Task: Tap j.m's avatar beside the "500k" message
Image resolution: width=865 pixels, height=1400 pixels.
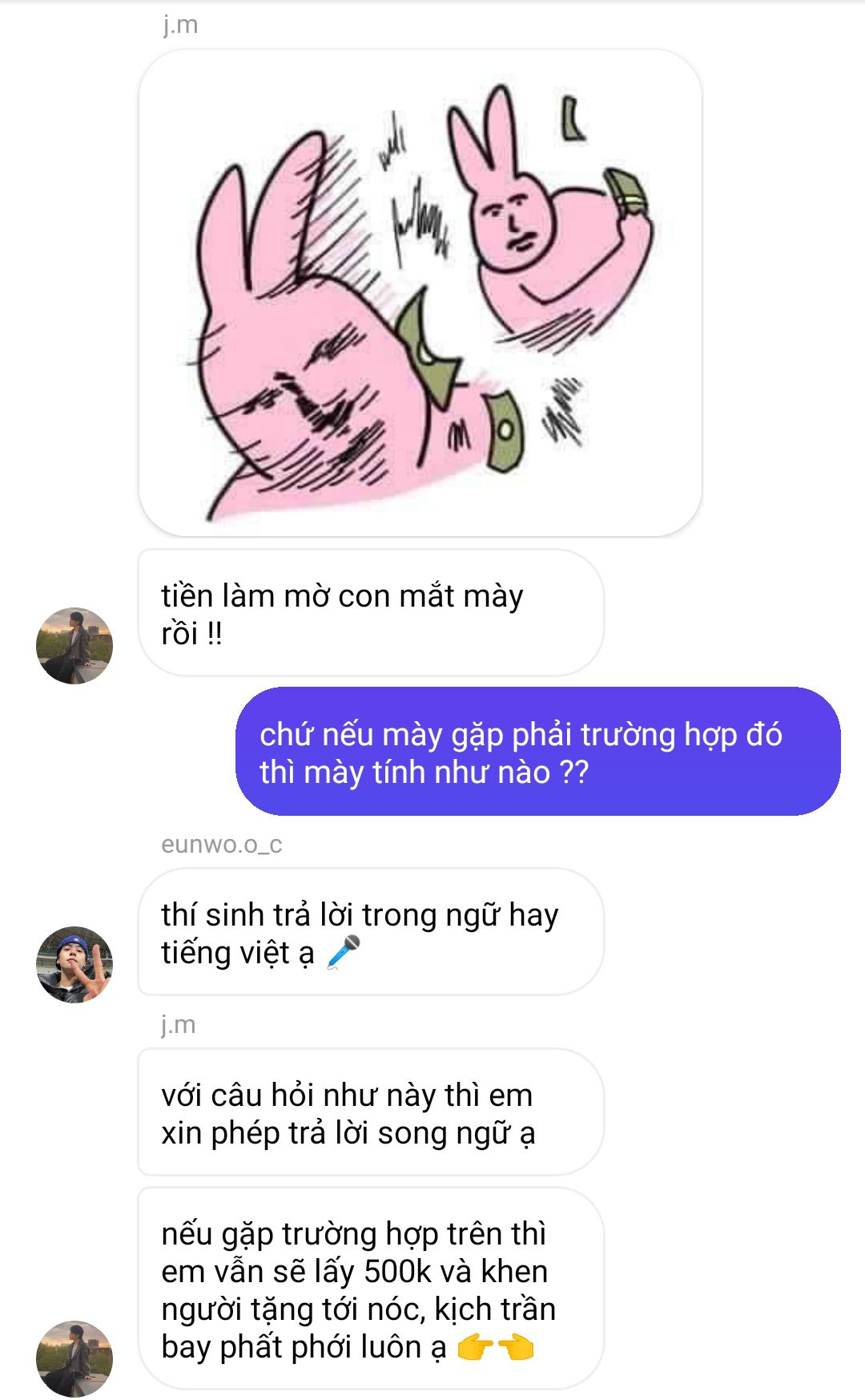Action: pyautogui.click(x=74, y=1359)
